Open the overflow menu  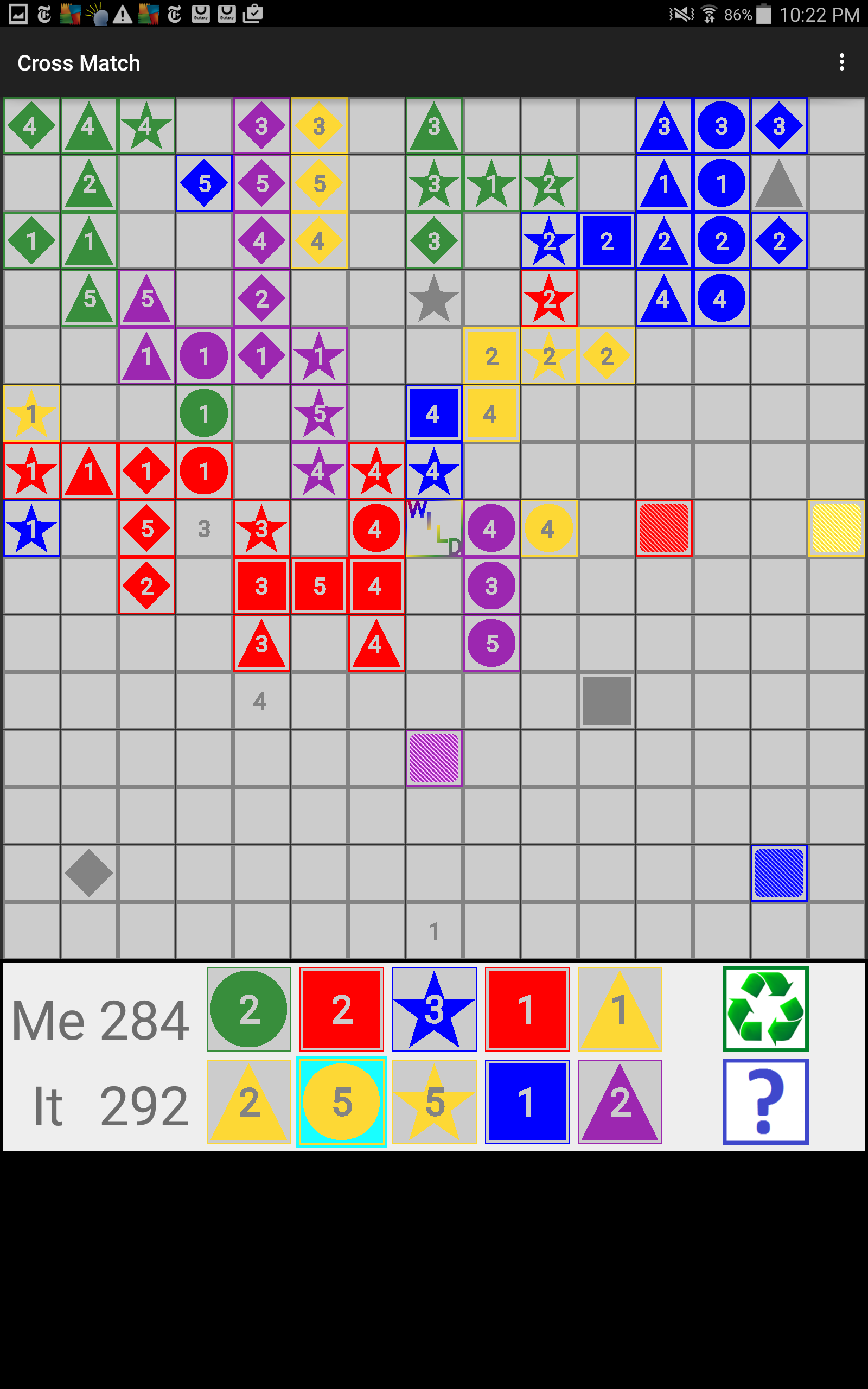[x=841, y=62]
